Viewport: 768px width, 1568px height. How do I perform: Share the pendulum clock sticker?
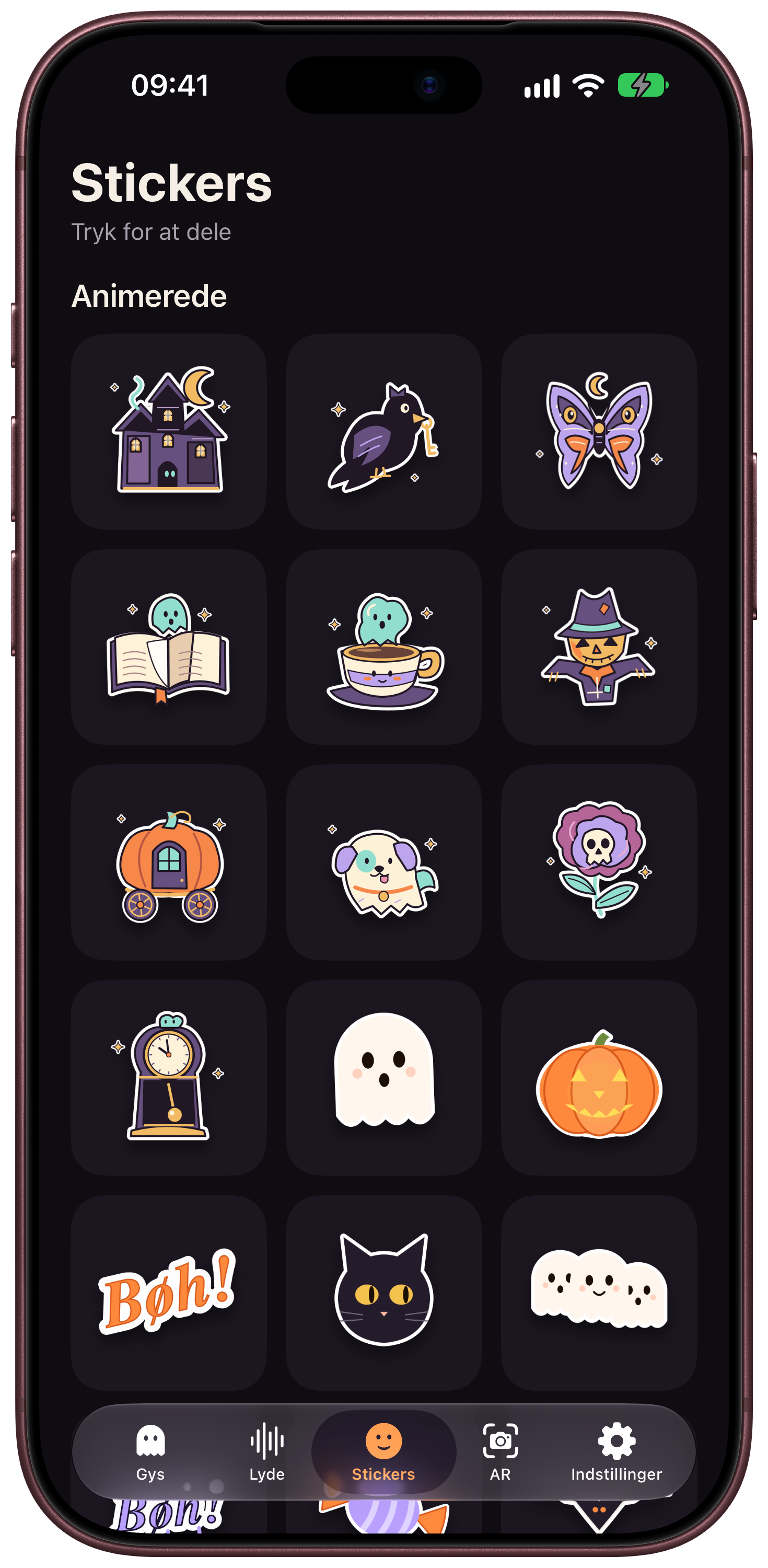(169, 1077)
